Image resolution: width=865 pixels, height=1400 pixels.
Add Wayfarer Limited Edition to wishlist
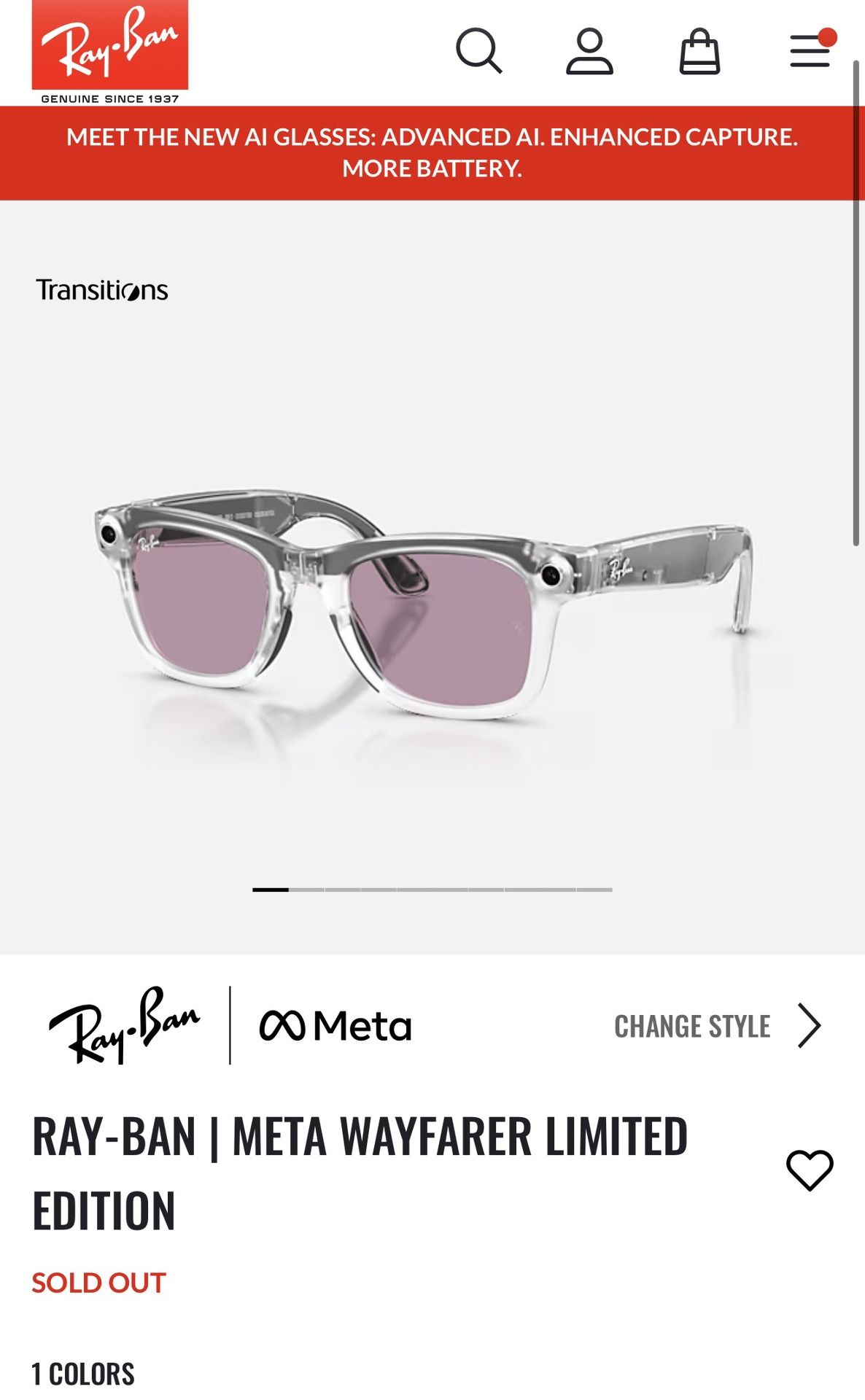click(809, 1170)
